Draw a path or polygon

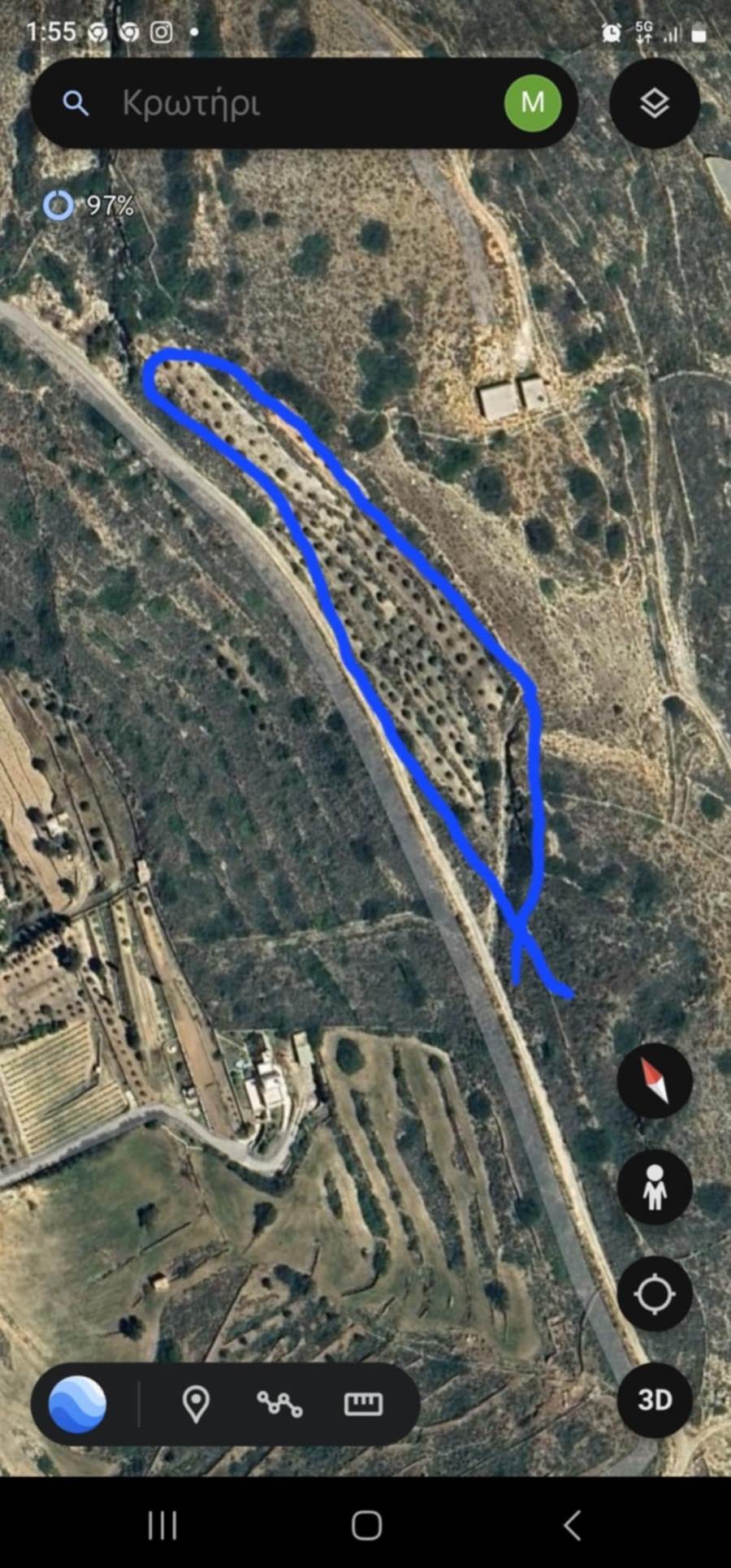[279, 1404]
